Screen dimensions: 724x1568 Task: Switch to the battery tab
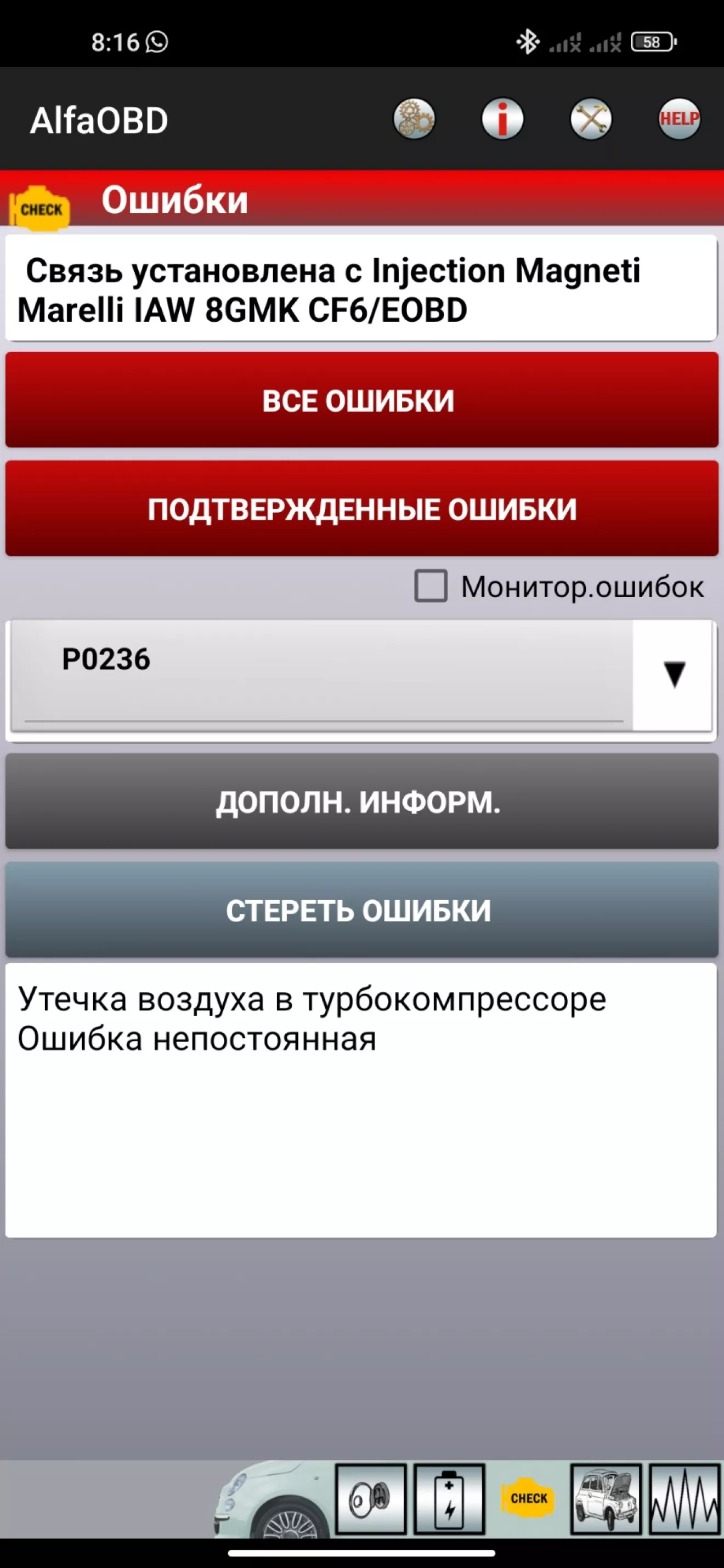pyautogui.click(x=449, y=1498)
